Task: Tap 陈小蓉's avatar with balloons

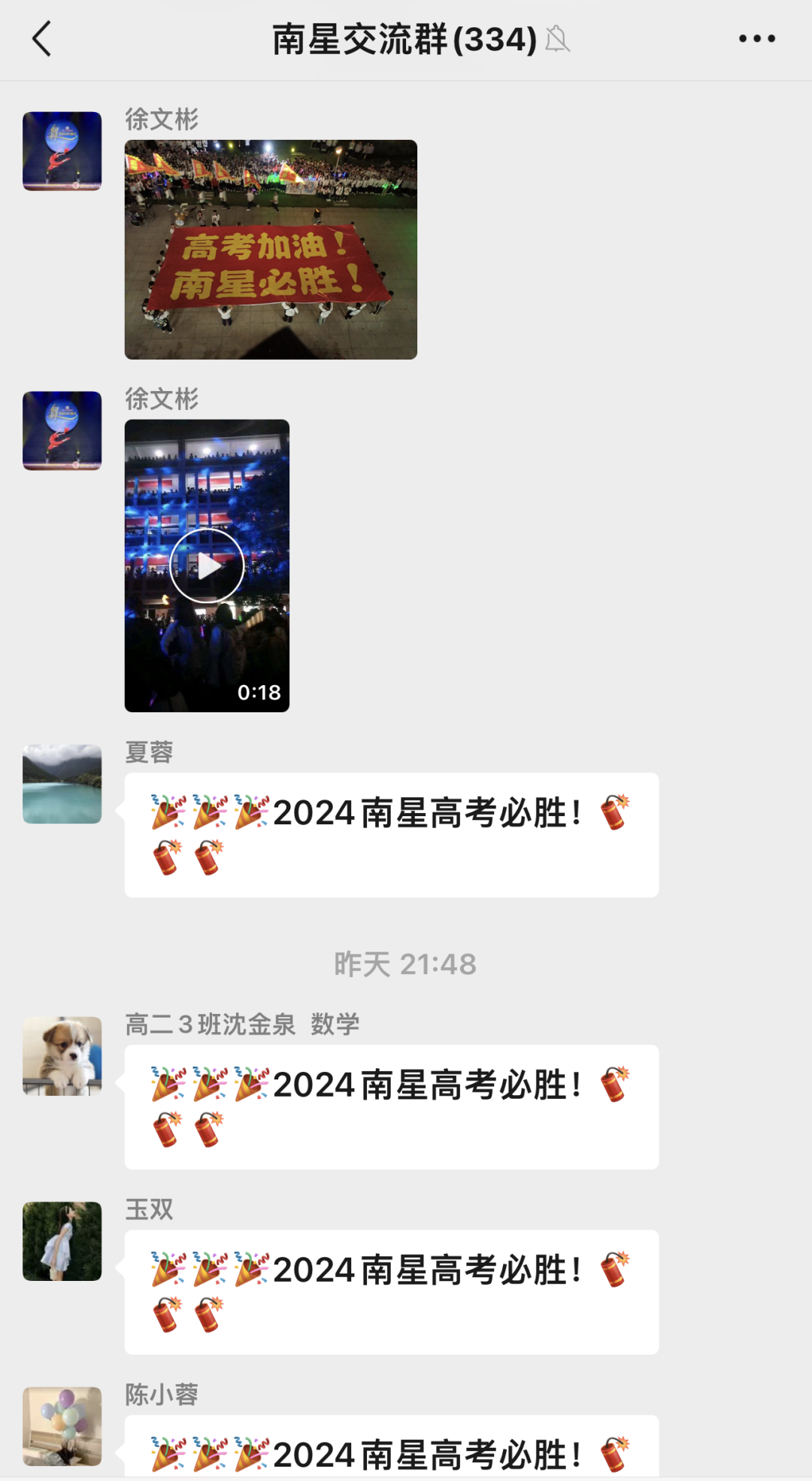Action: tap(62, 1426)
